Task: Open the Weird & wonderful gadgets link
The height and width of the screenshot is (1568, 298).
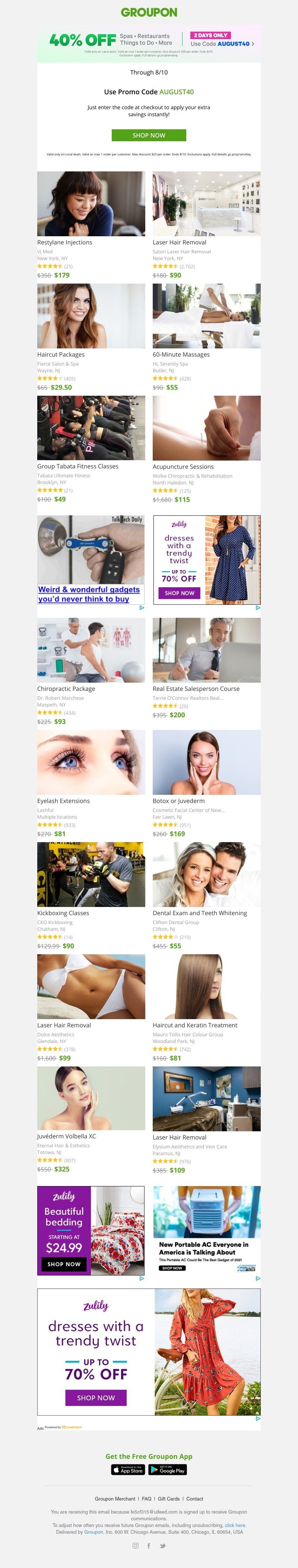Action: click(x=89, y=594)
